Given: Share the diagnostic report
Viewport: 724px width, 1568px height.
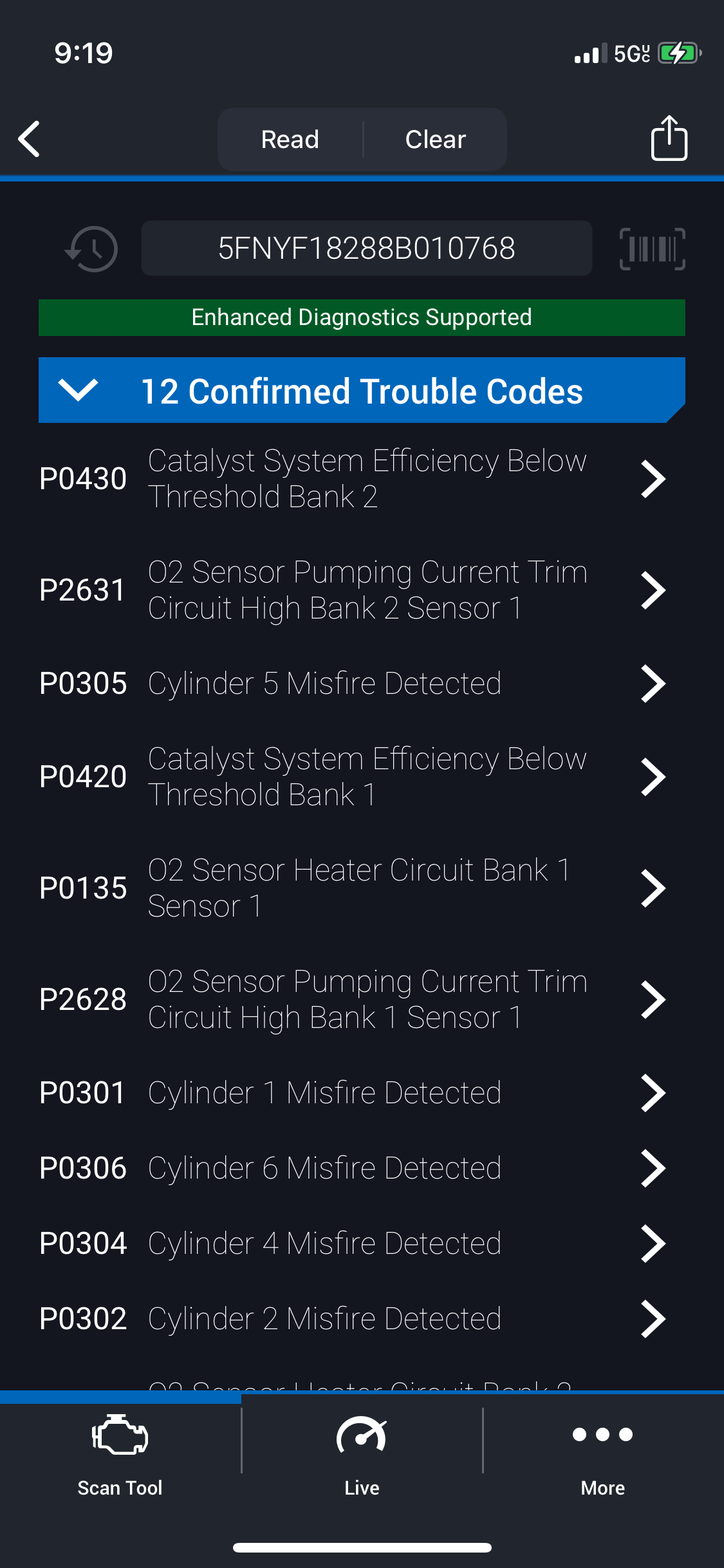Looking at the screenshot, I should coord(669,138).
